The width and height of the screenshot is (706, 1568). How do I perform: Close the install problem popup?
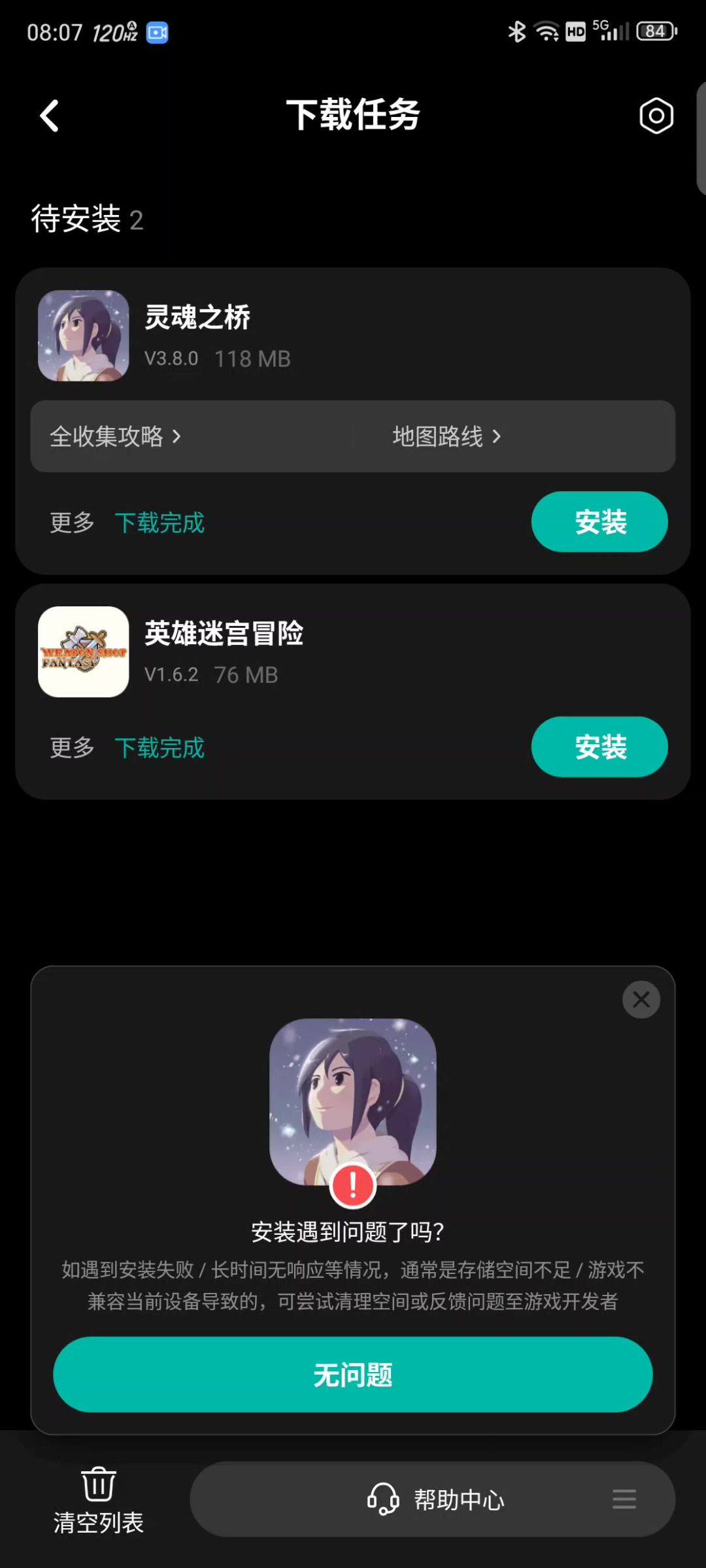tap(641, 999)
